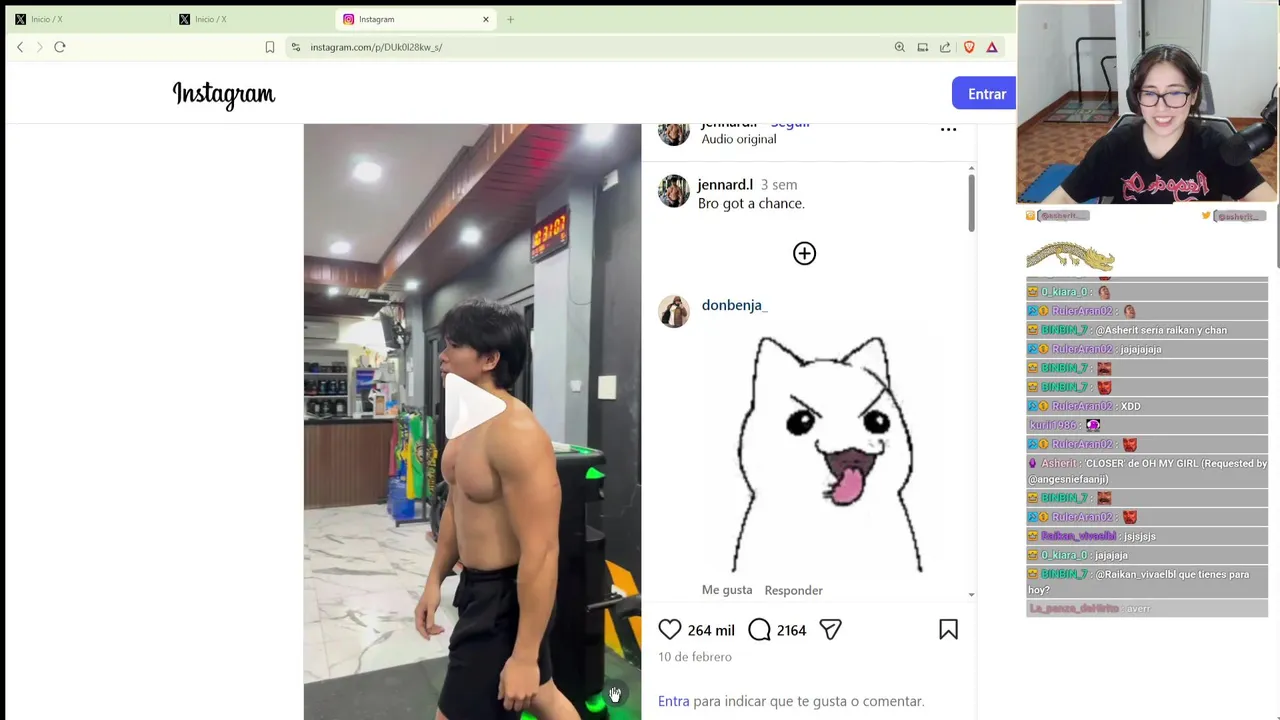Screen dimensions: 1280x720
Task: Tap the blue Entrar button
Action: pos(986,94)
